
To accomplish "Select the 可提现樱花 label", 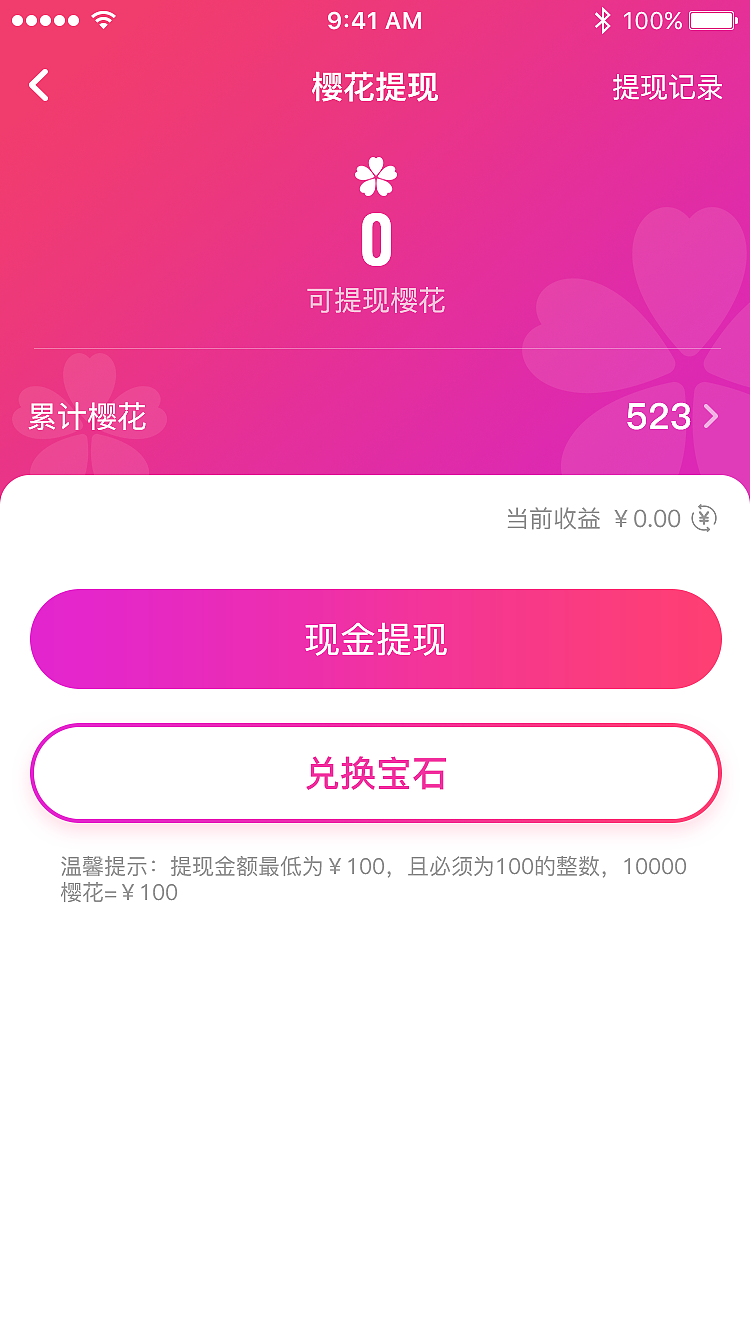I will (375, 301).
